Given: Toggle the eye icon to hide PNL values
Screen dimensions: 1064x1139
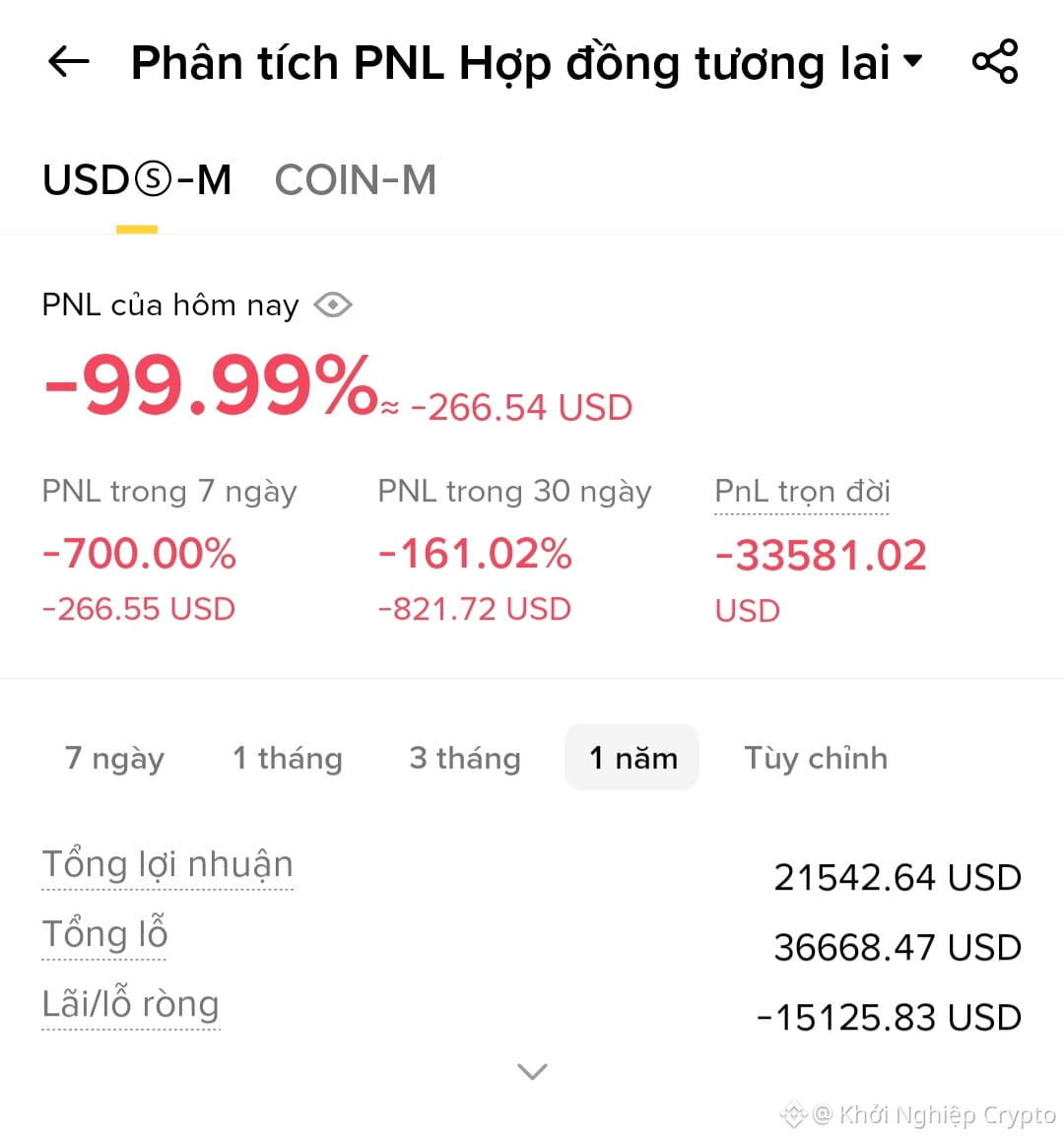Looking at the screenshot, I should (332, 304).
